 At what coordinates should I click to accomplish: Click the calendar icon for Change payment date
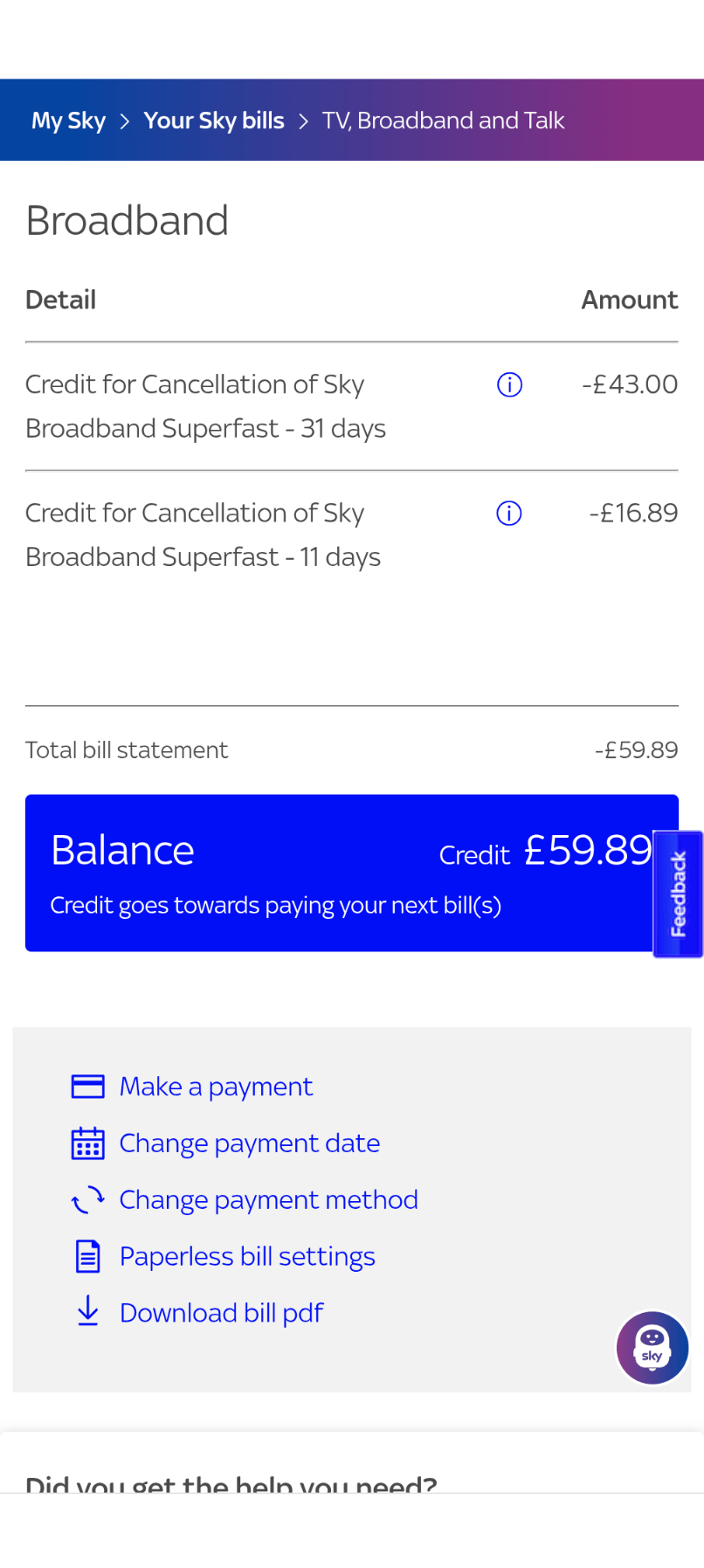click(87, 1143)
